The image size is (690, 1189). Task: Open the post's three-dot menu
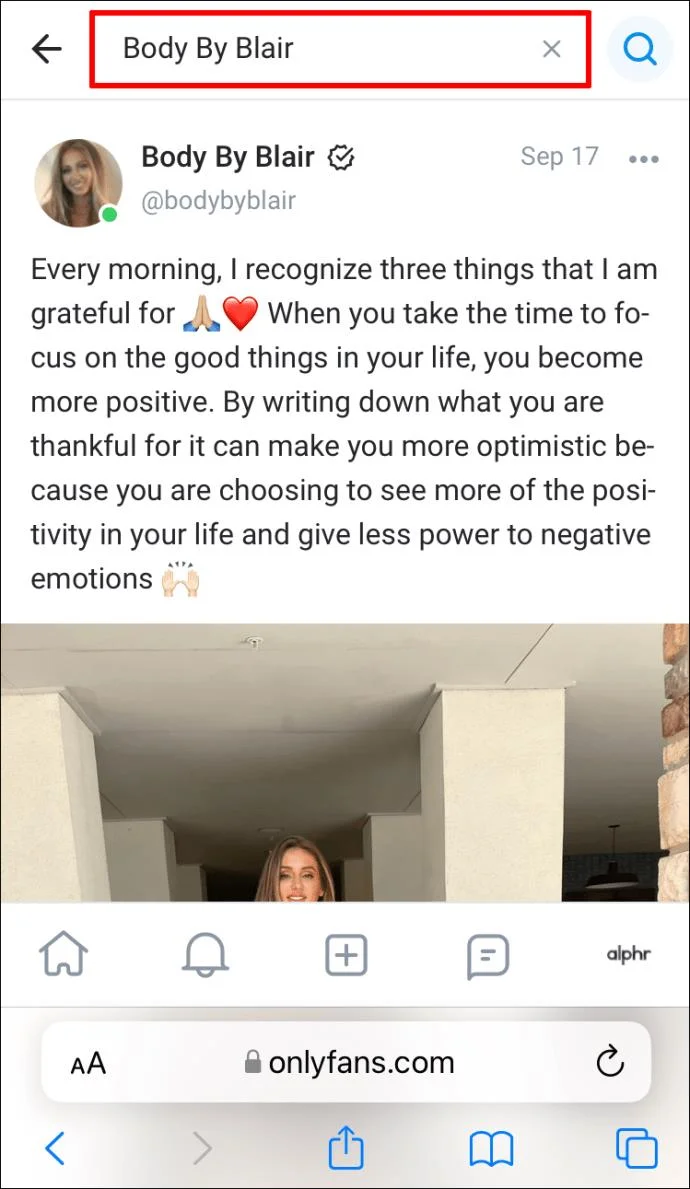(643, 159)
